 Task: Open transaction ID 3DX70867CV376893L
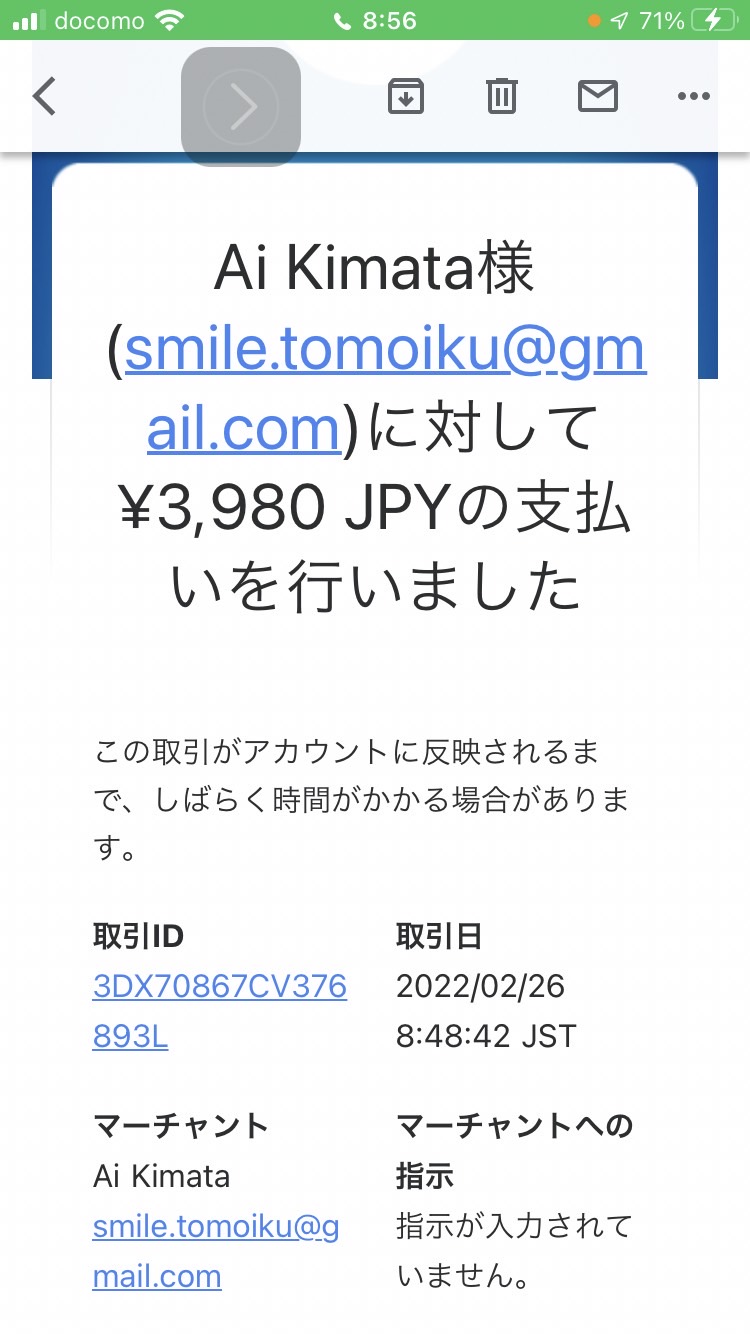point(220,1012)
